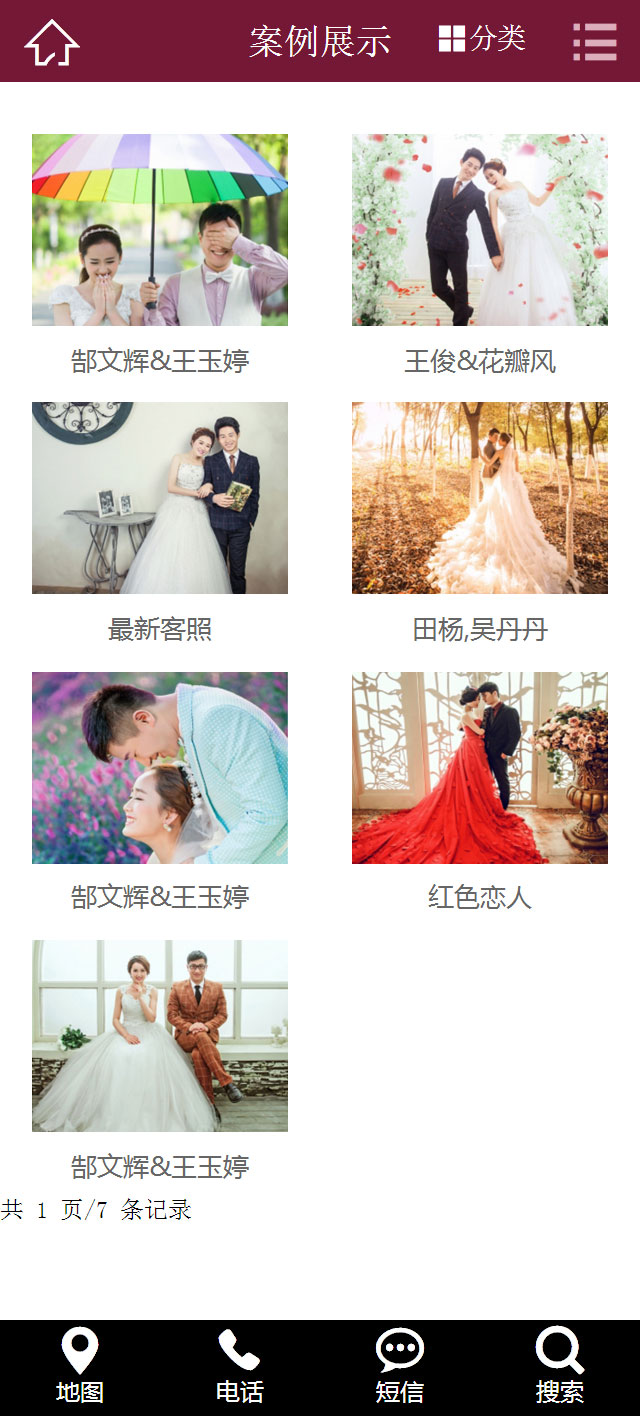This screenshot has width=640, height=1416.
Task: Open the 王俊&花瓣风 case photo
Action: [x=479, y=230]
